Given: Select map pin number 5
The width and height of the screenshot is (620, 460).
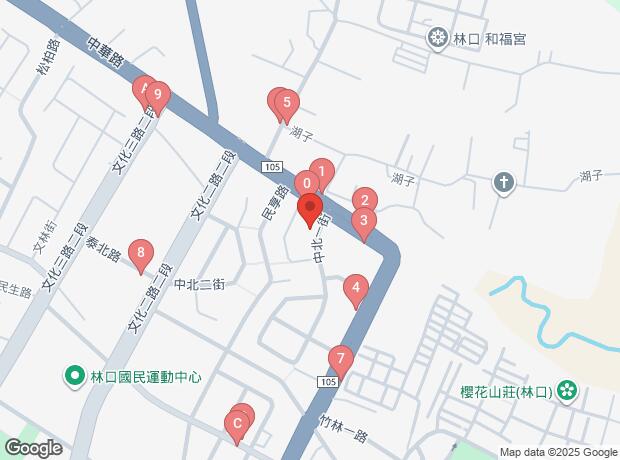Looking at the screenshot, I should point(287,102).
